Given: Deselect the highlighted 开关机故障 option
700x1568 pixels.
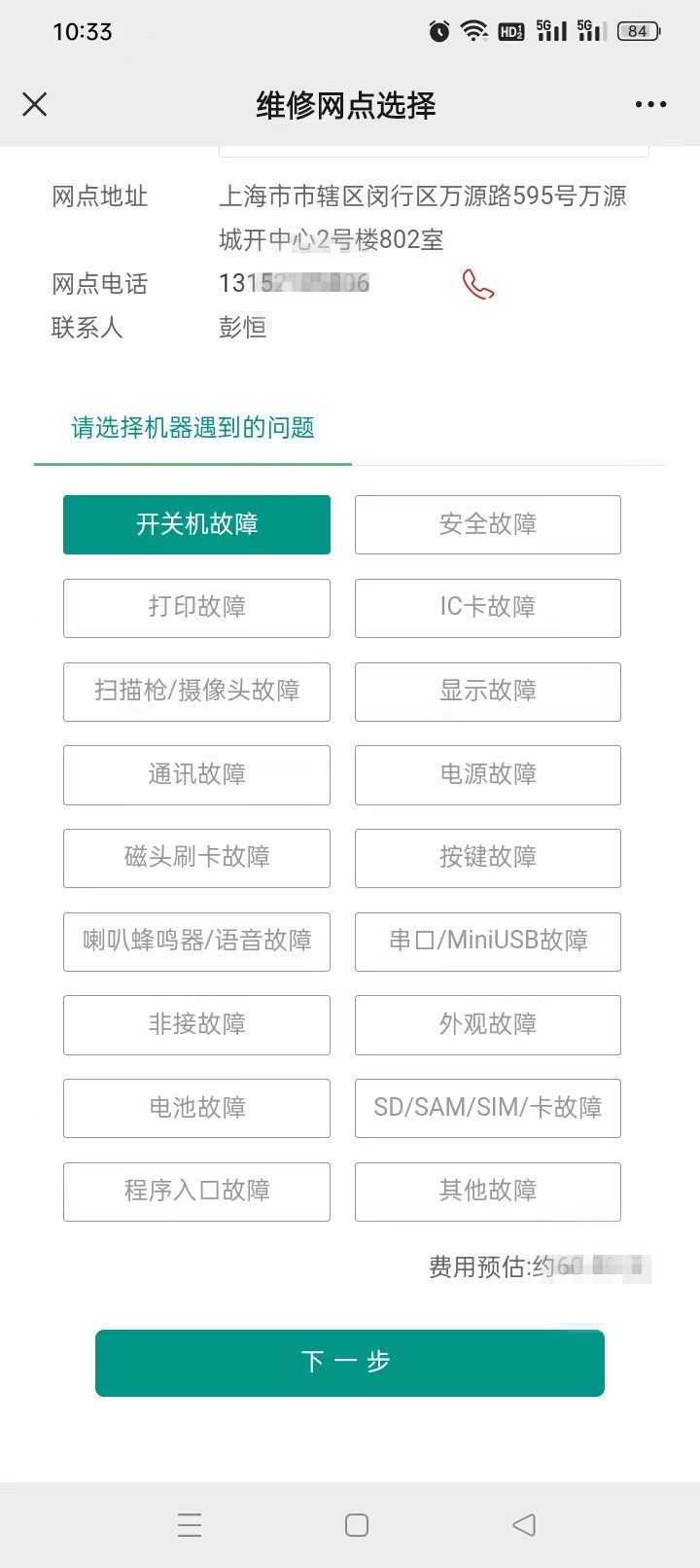Looking at the screenshot, I should pyautogui.click(x=196, y=524).
